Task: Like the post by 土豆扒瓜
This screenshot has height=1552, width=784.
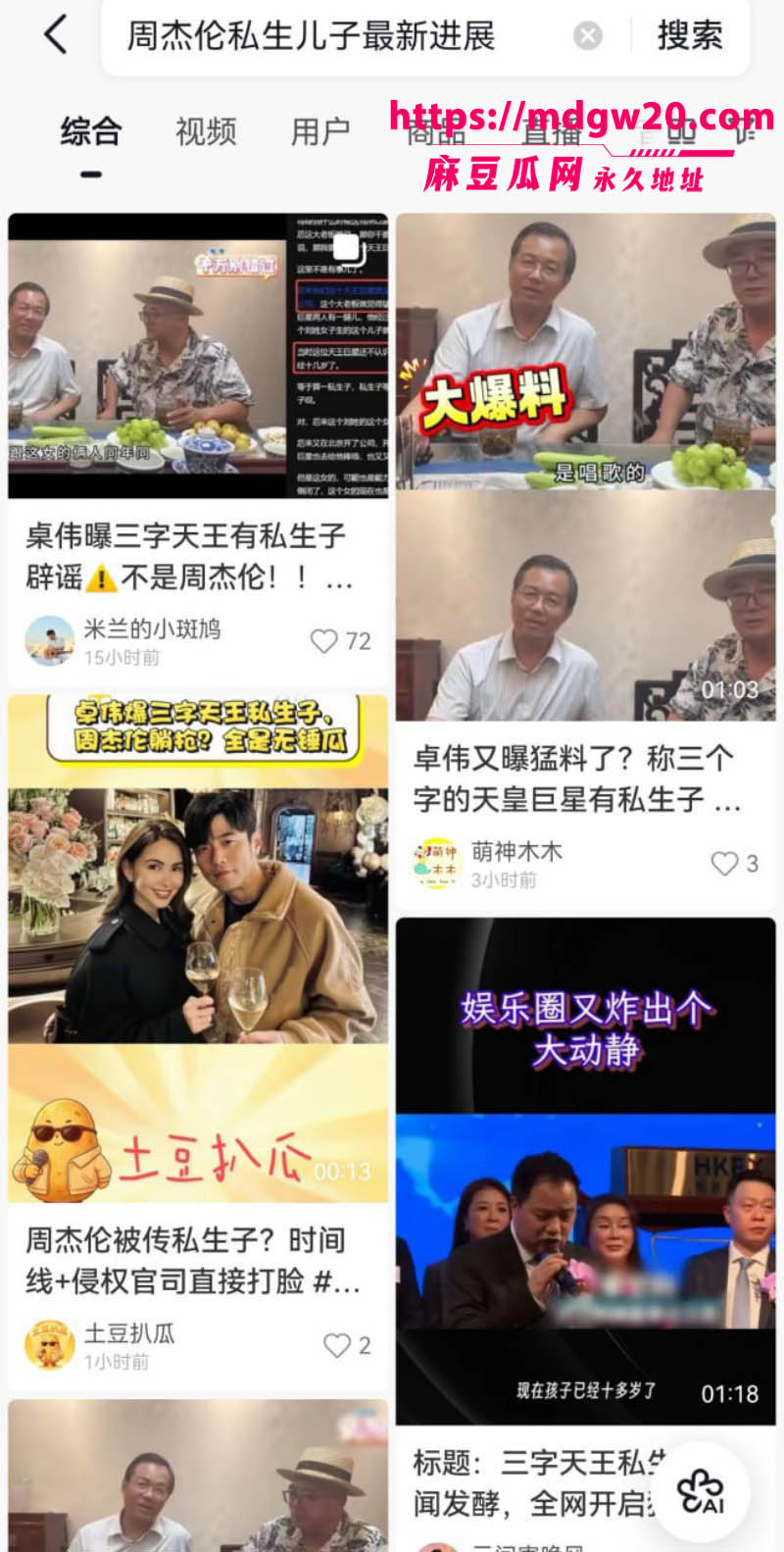Action: (347, 1345)
